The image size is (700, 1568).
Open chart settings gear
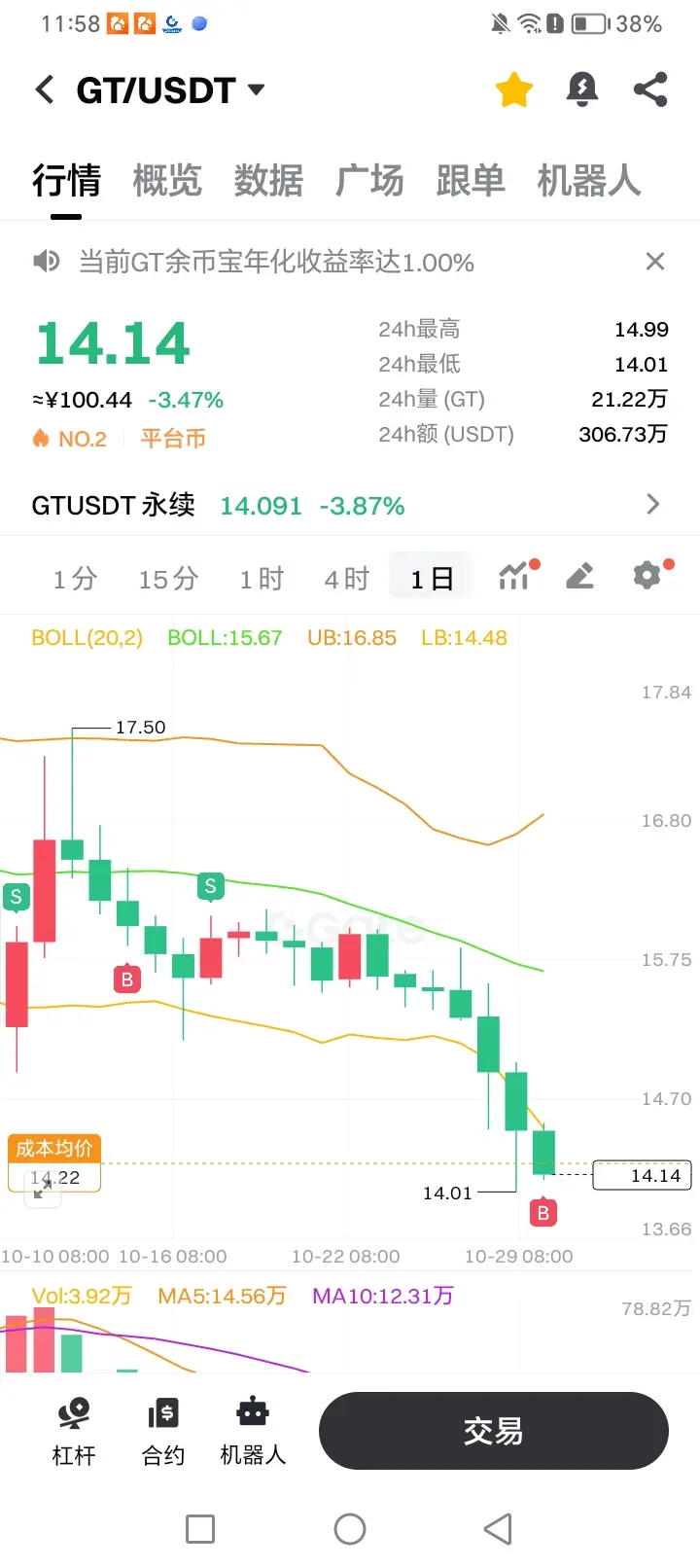(x=647, y=577)
